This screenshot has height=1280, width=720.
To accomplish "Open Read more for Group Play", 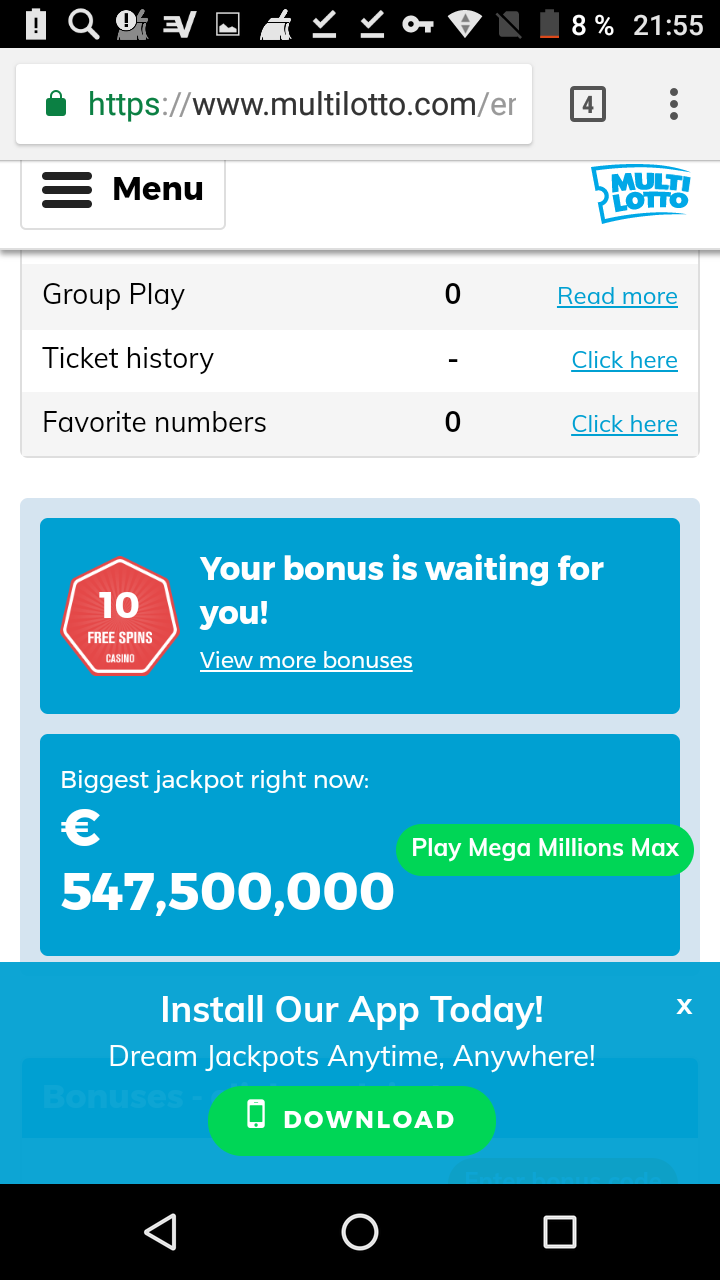I will point(617,296).
